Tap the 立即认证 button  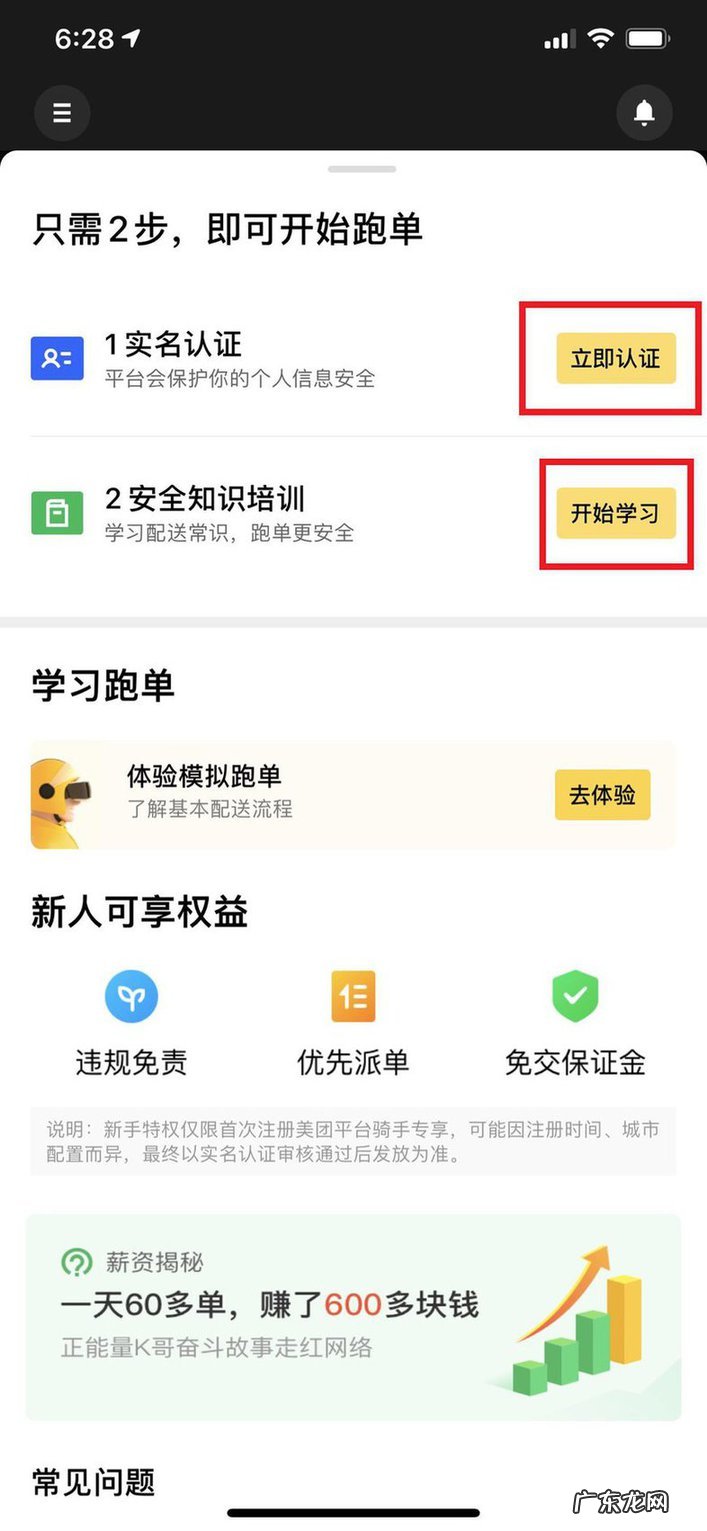615,359
